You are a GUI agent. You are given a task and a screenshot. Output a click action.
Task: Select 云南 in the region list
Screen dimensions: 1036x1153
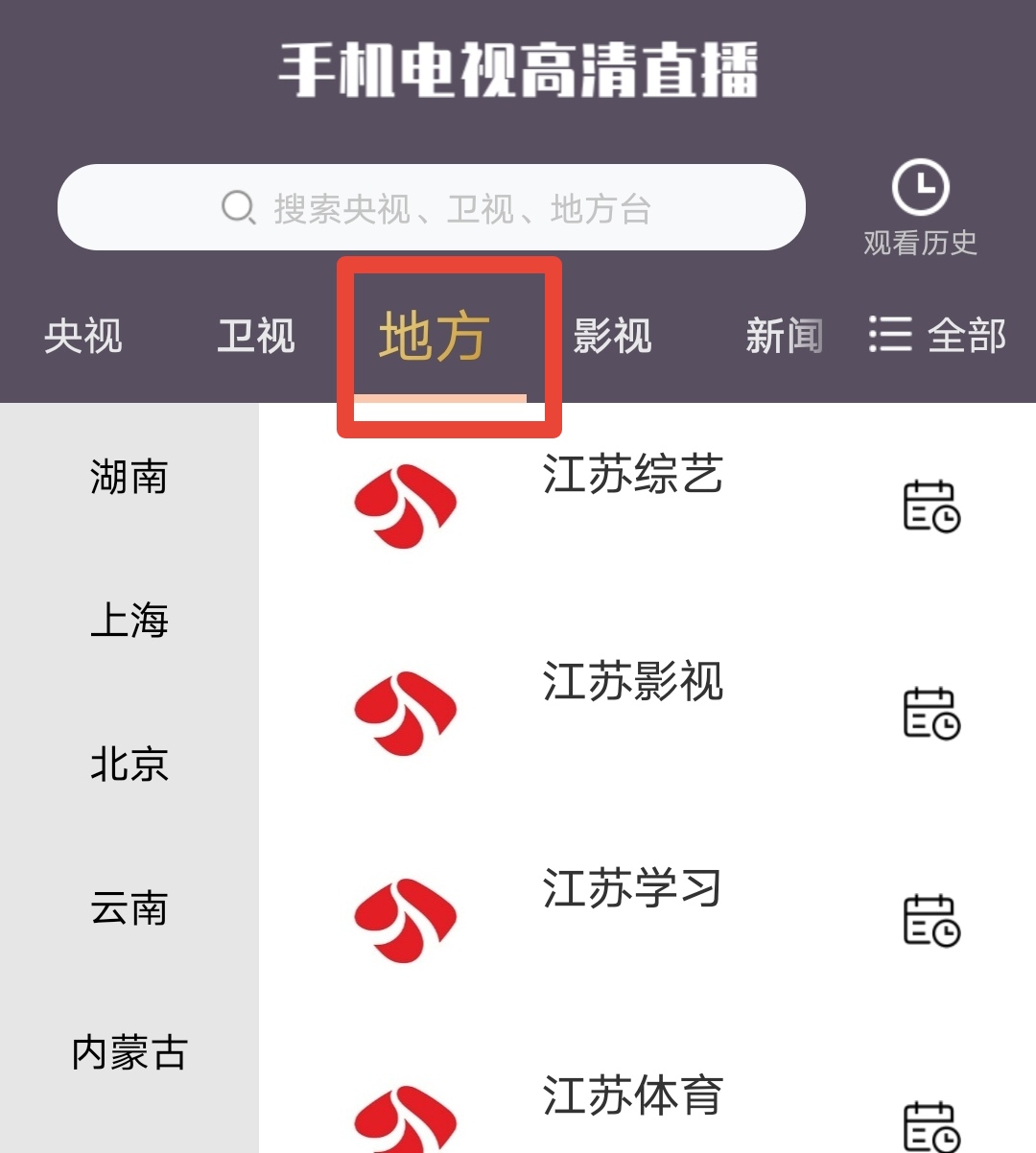click(x=129, y=908)
